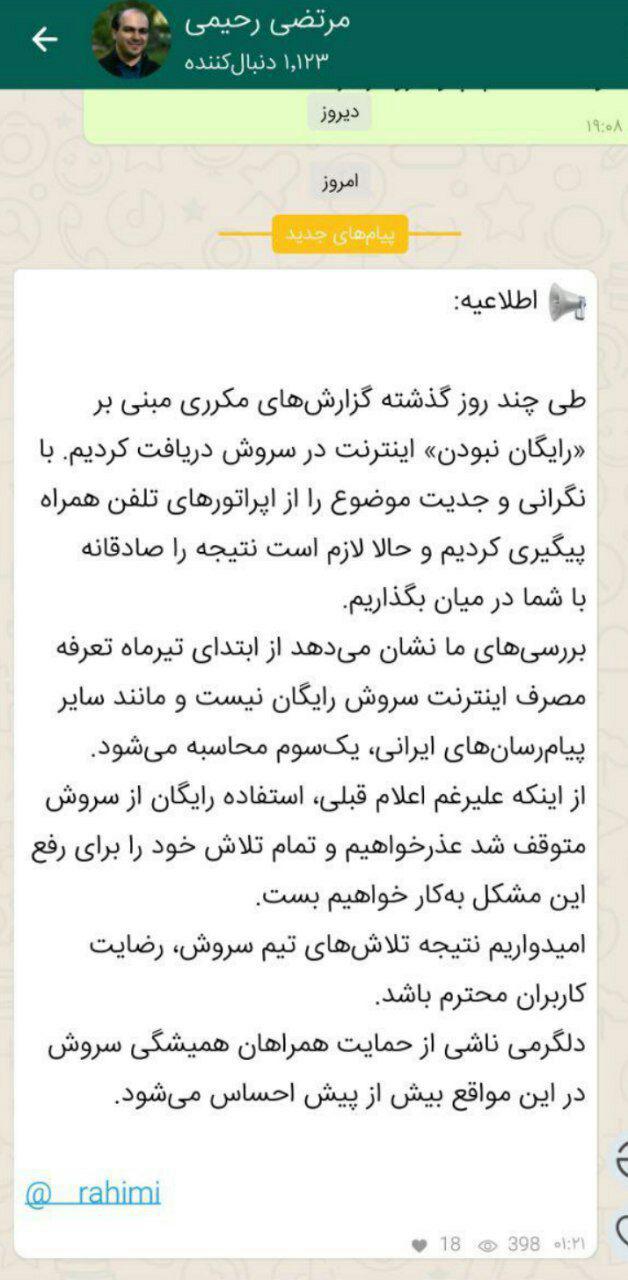Open the @_rahimi link
Image resolution: width=628 pixels, height=1280 pixels.
(x=93, y=1193)
